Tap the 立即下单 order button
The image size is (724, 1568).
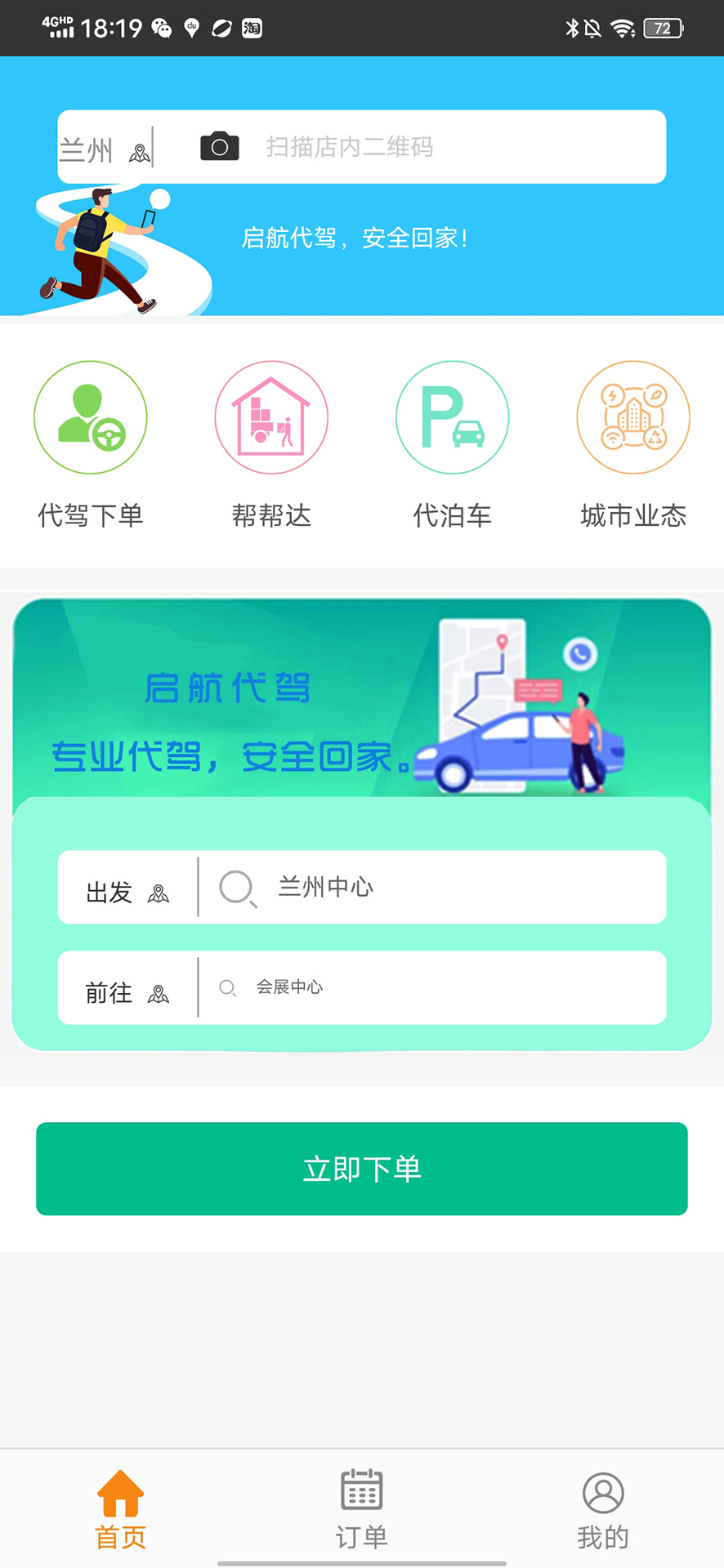click(361, 1169)
